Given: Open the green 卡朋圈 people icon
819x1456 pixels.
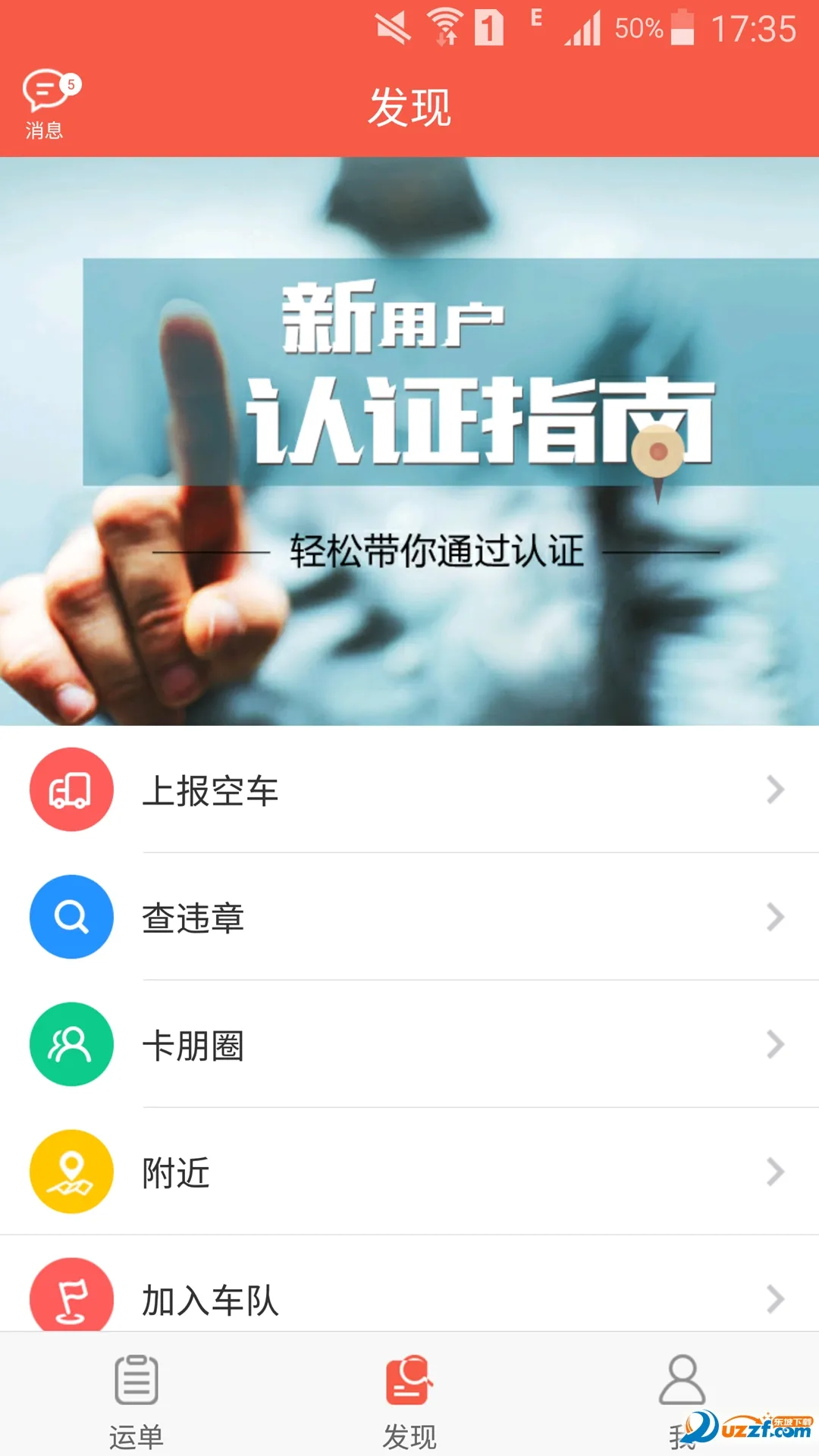Looking at the screenshot, I should pos(71,1044).
